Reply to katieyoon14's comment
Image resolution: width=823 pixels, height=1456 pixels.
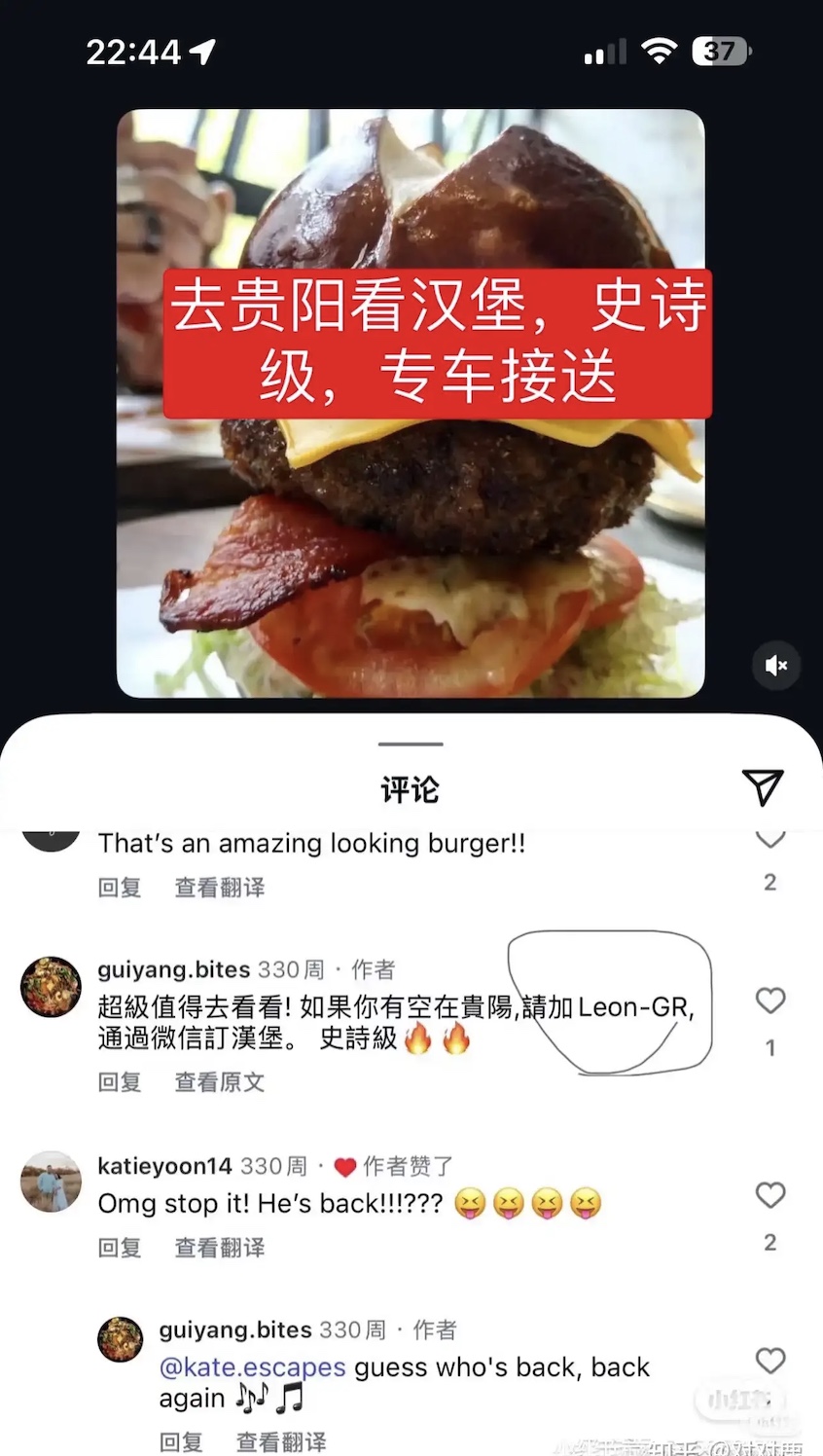point(120,1248)
